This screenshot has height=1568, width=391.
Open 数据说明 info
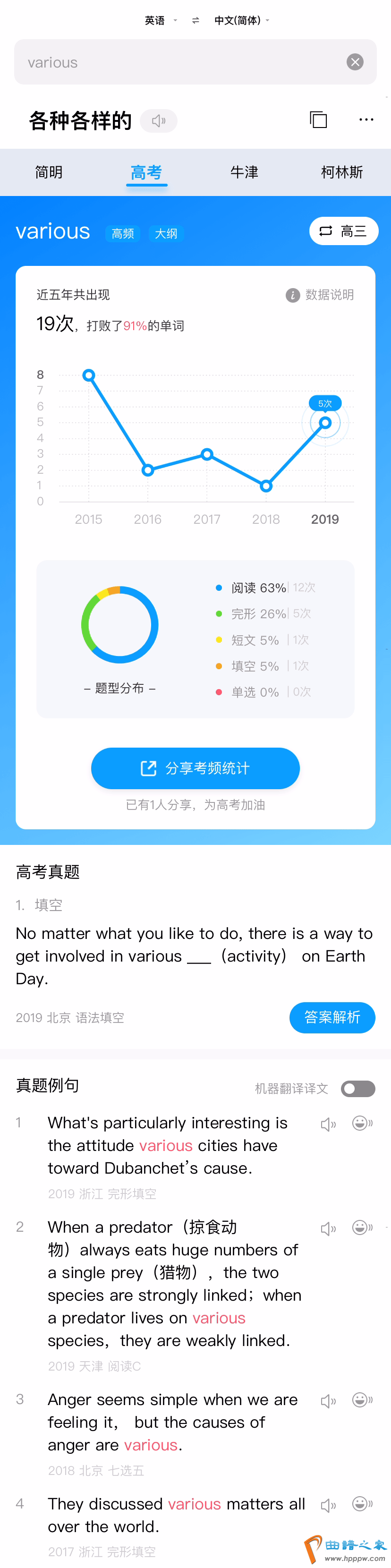[x=320, y=295]
